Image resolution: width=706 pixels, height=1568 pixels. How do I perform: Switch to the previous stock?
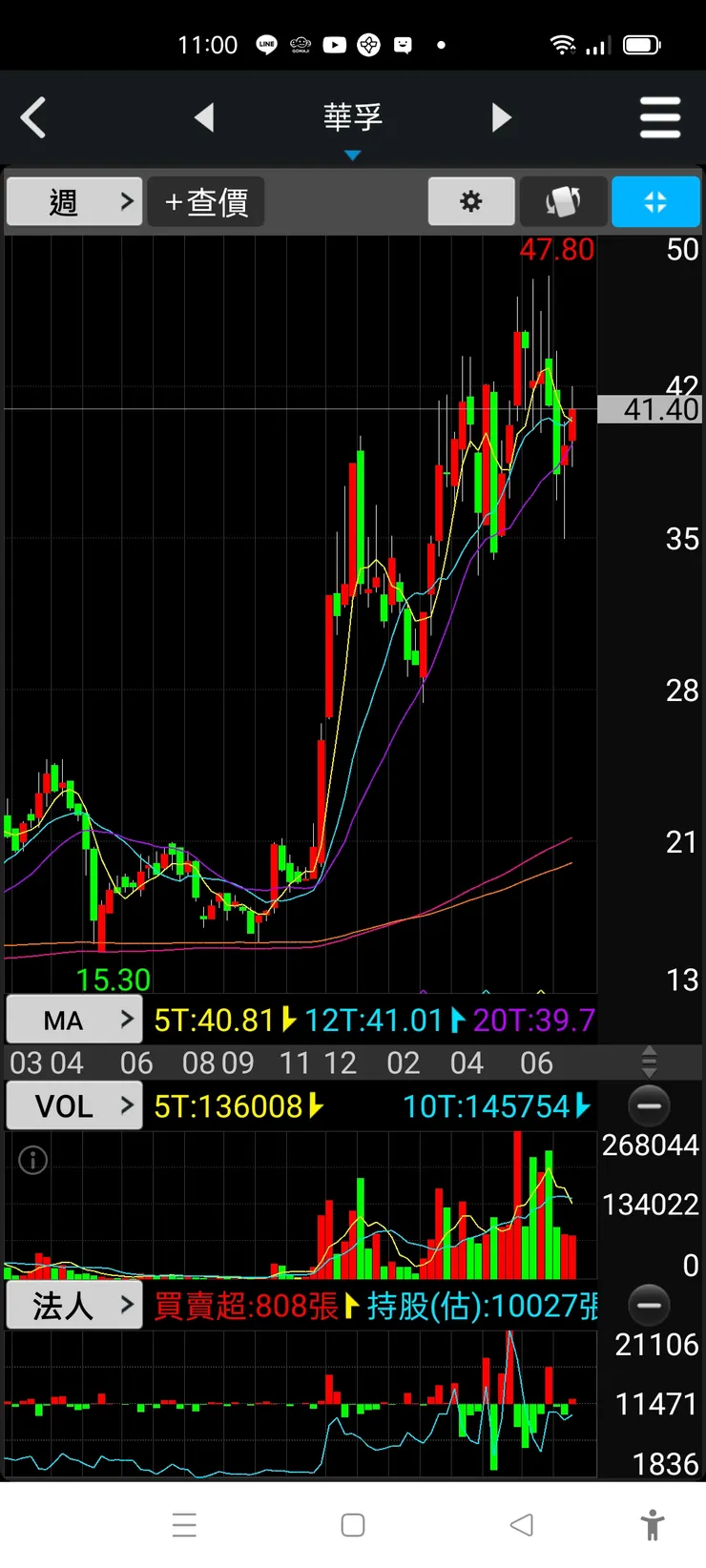pos(203,117)
